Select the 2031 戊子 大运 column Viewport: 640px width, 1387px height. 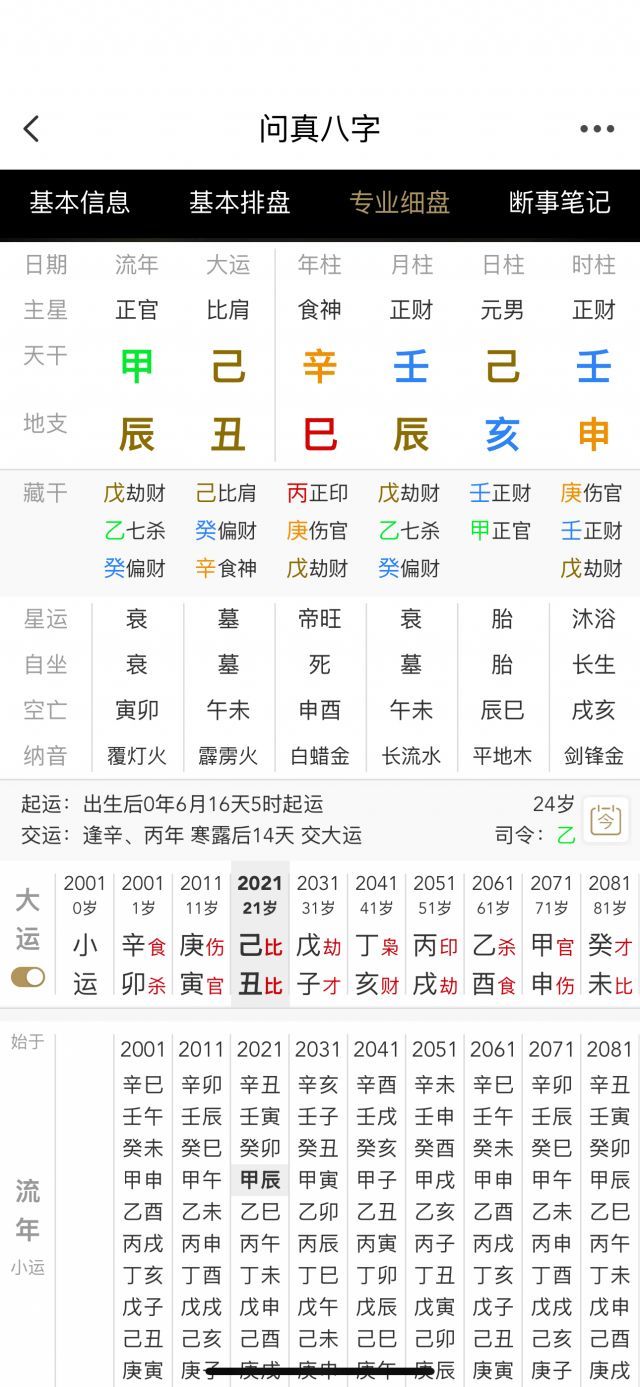click(318, 935)
